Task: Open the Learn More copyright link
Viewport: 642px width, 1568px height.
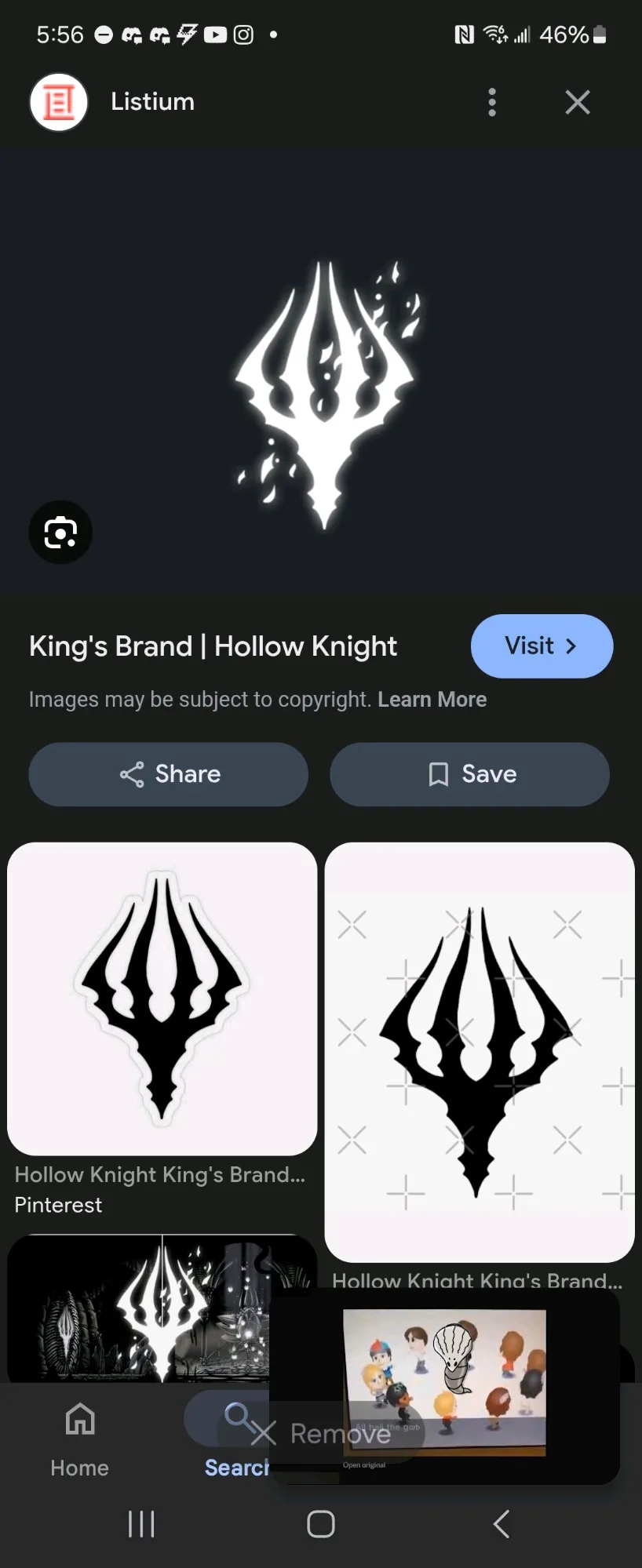Action: coord(432,699)
